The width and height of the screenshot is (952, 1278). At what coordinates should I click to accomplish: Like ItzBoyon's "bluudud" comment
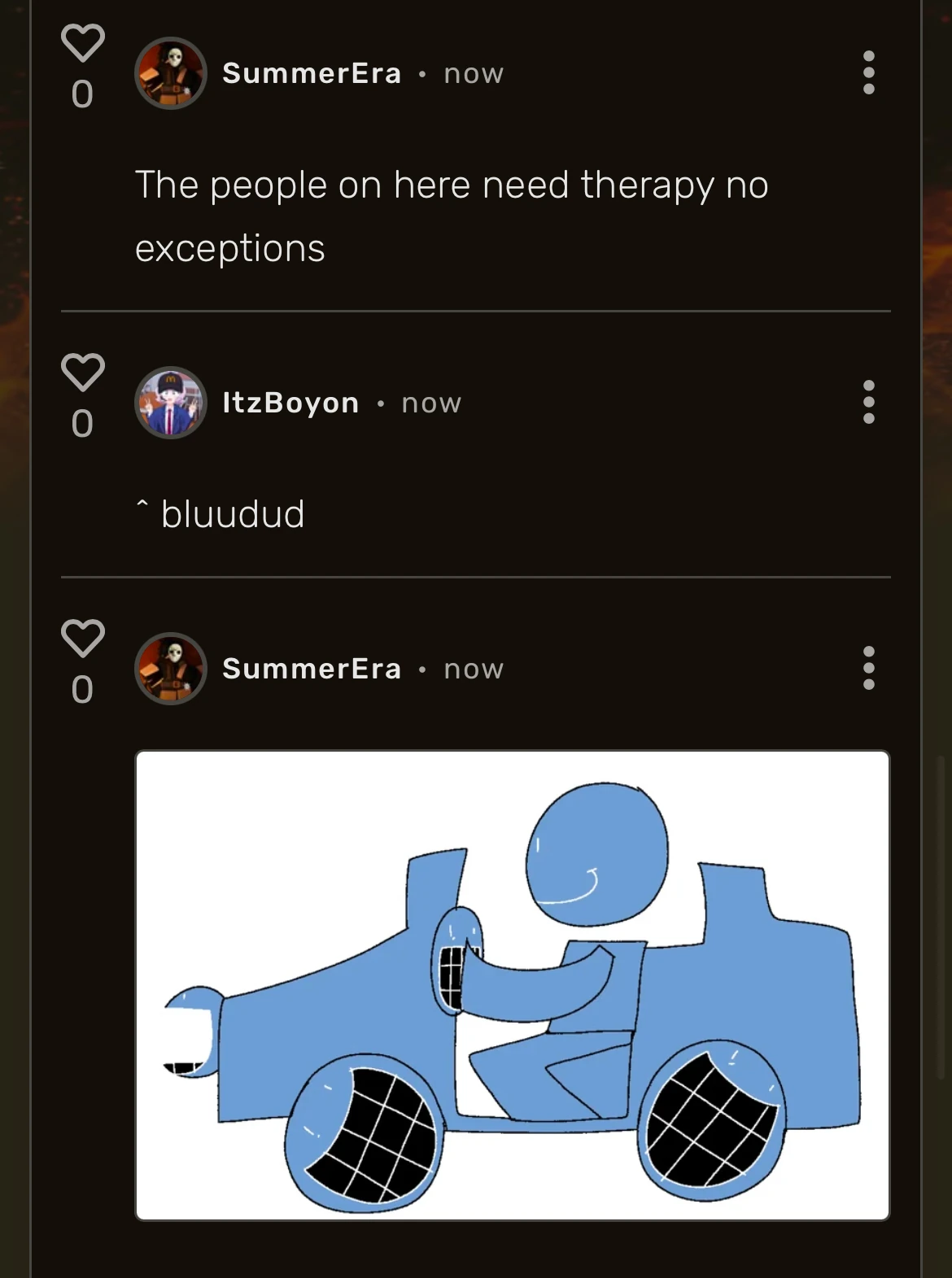point(83,373)
